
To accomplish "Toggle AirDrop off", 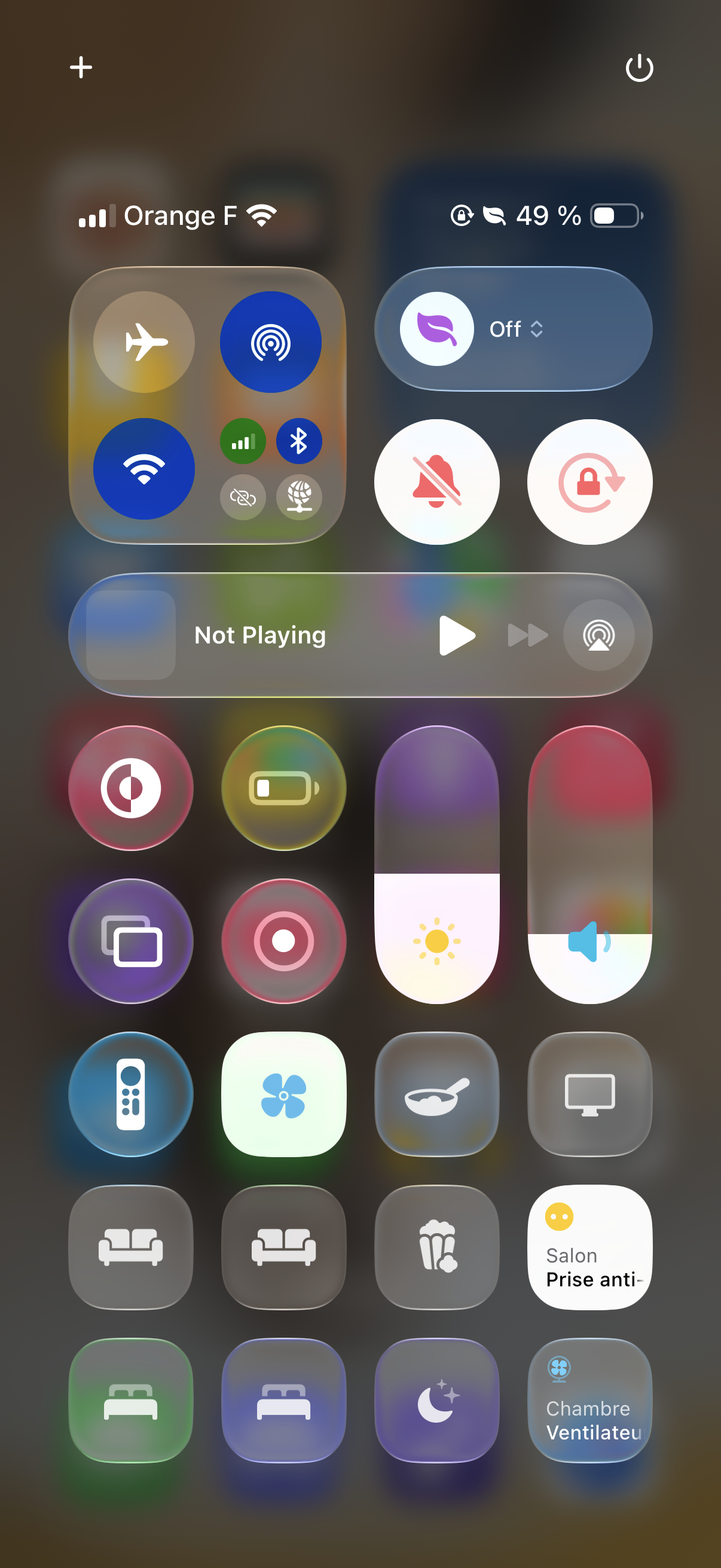I will pos(271,342).
